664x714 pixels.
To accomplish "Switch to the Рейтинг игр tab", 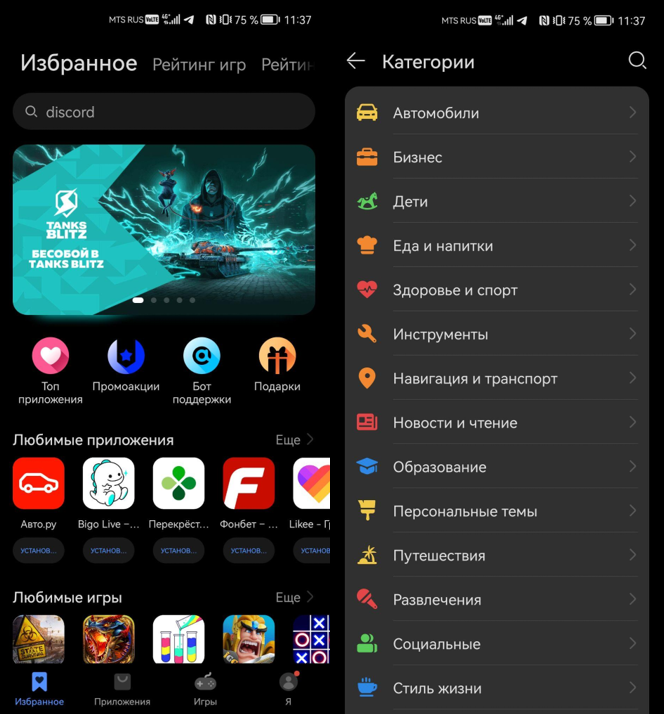I will pyautogui.click(x=199, y=65).
